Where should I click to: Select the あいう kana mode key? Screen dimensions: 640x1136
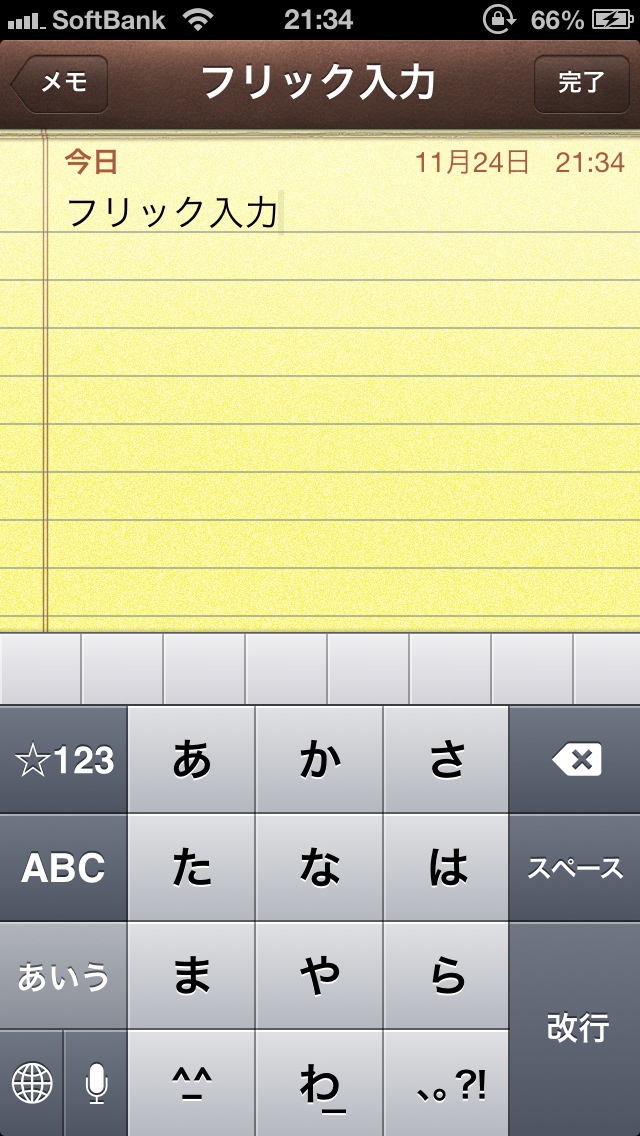[64, 976]
